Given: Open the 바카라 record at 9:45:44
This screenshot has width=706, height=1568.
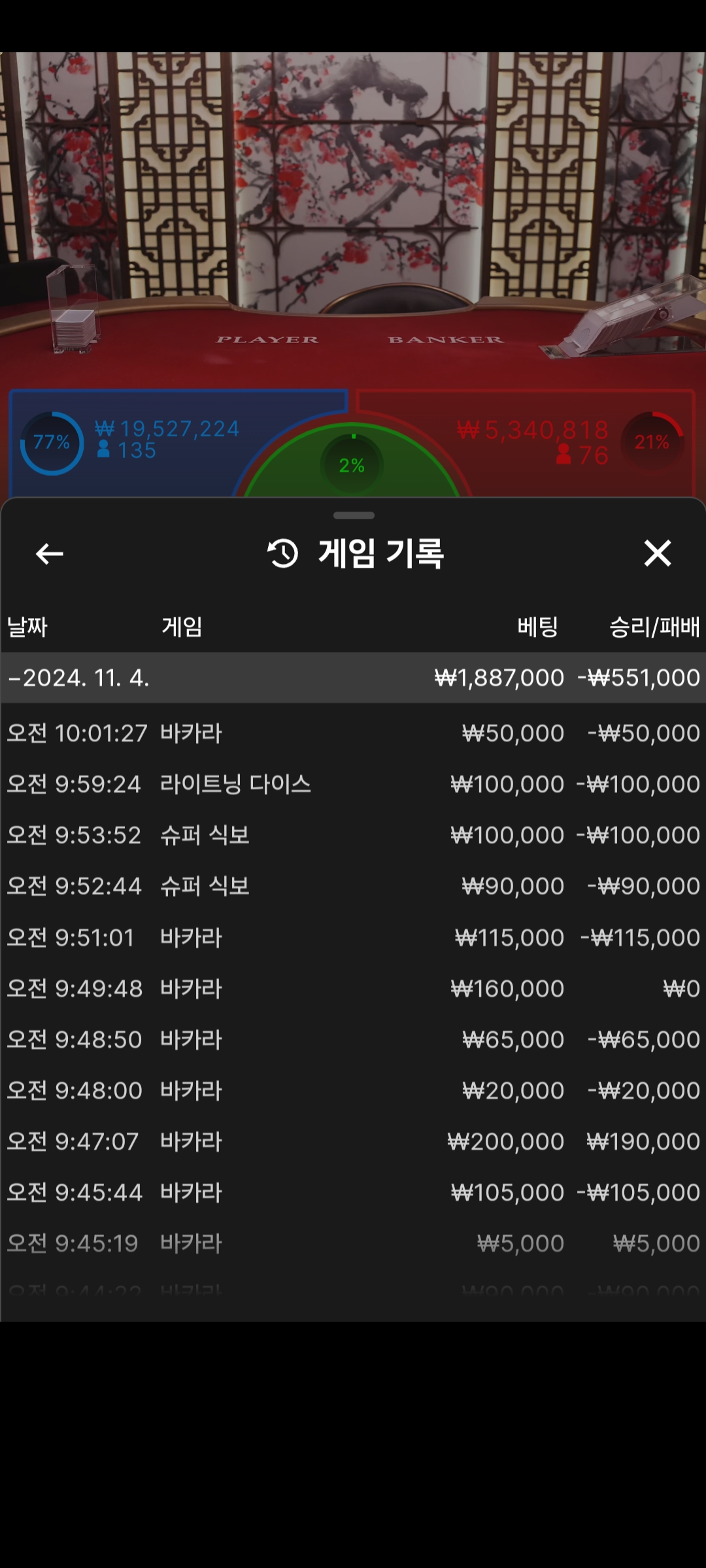Looking at the screenshot, I should click(x=353, y=1192).
